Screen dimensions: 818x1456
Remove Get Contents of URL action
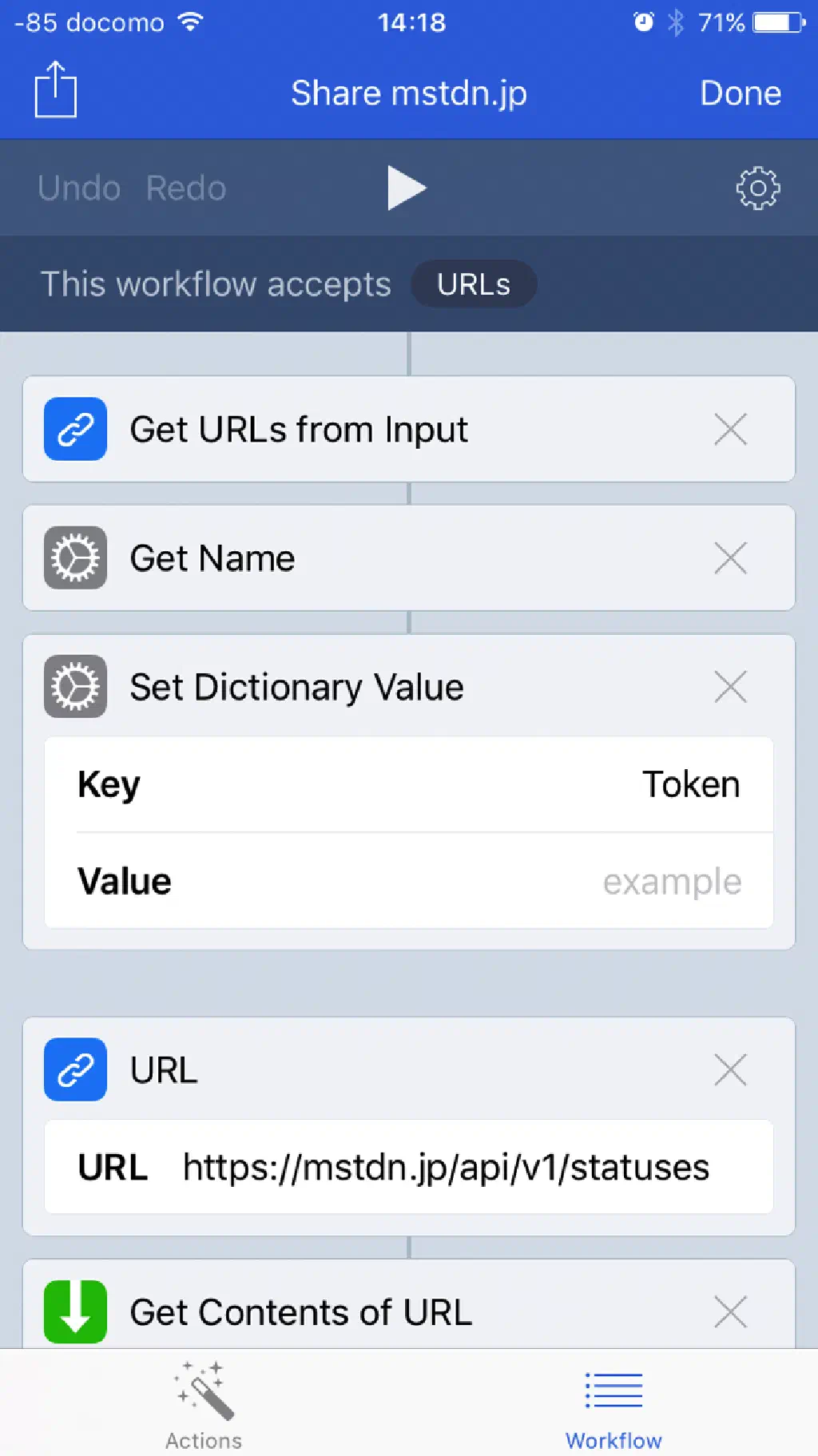tap(730, 1311)
